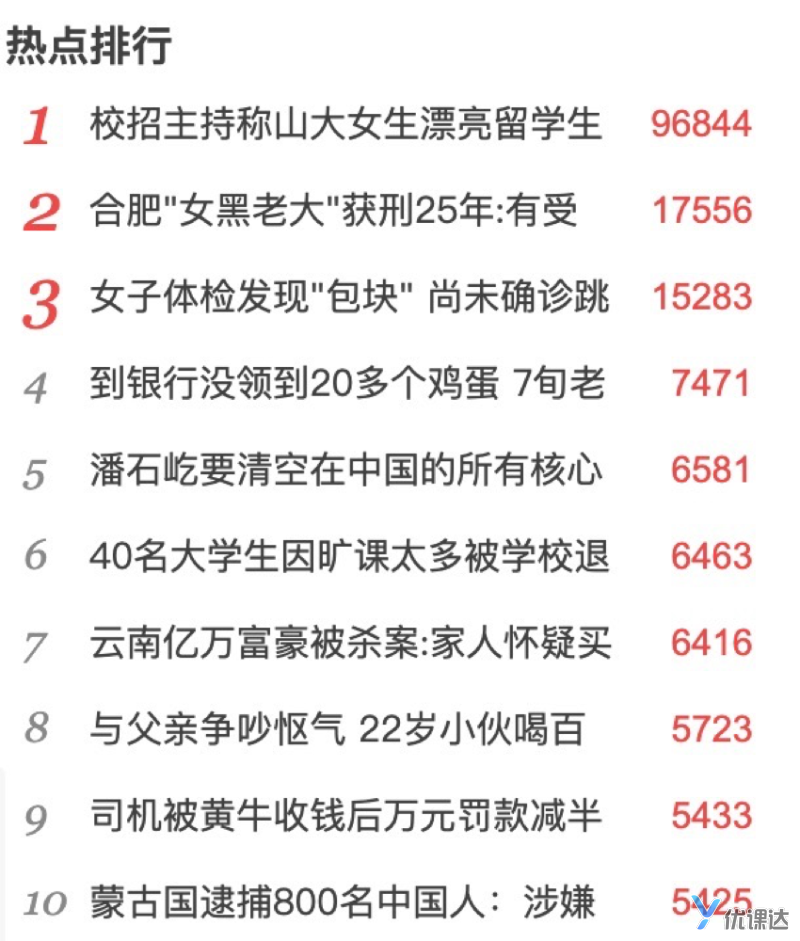Open the 蒙古国逮捕800名中国人 headline
800x941 pixels.
coord(342,902)
